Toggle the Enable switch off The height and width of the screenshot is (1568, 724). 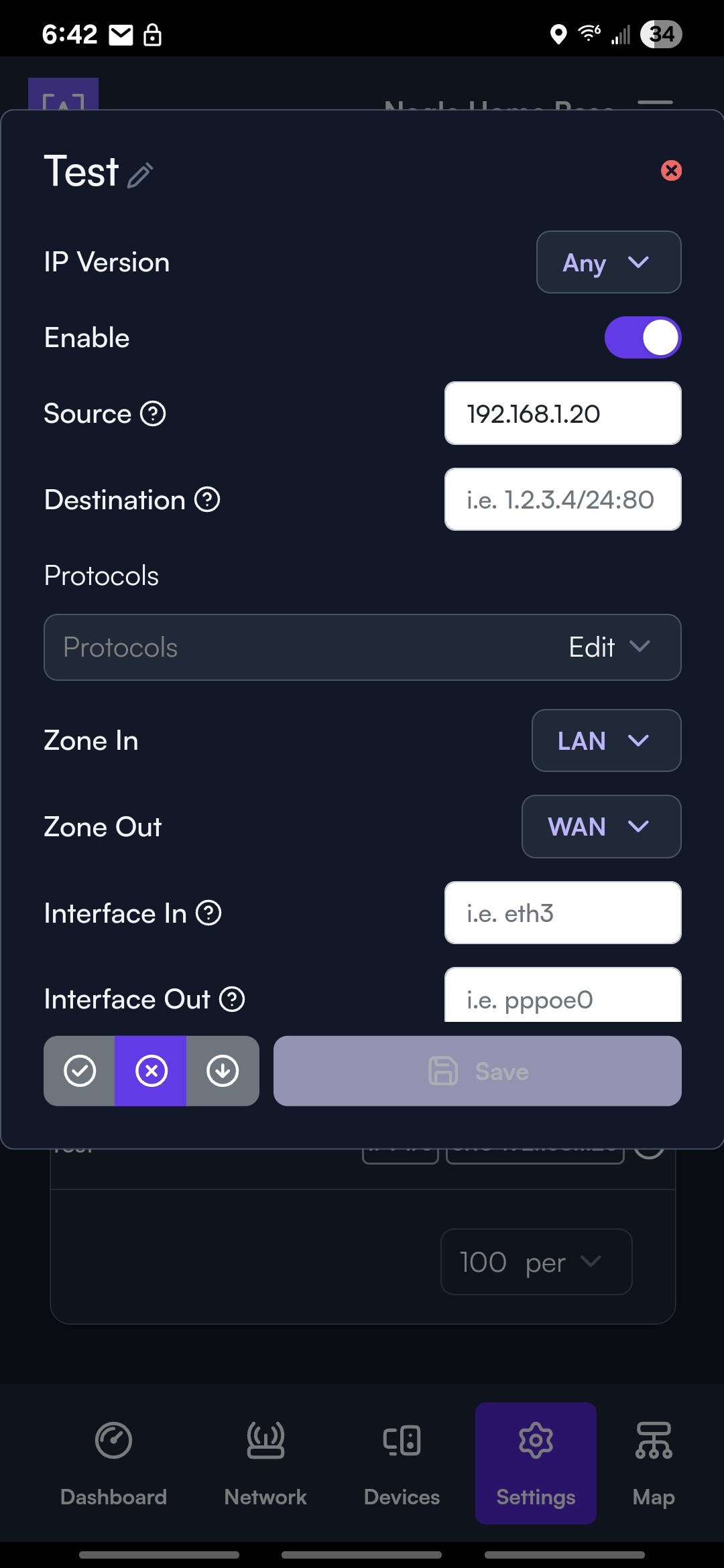(643, 338)
